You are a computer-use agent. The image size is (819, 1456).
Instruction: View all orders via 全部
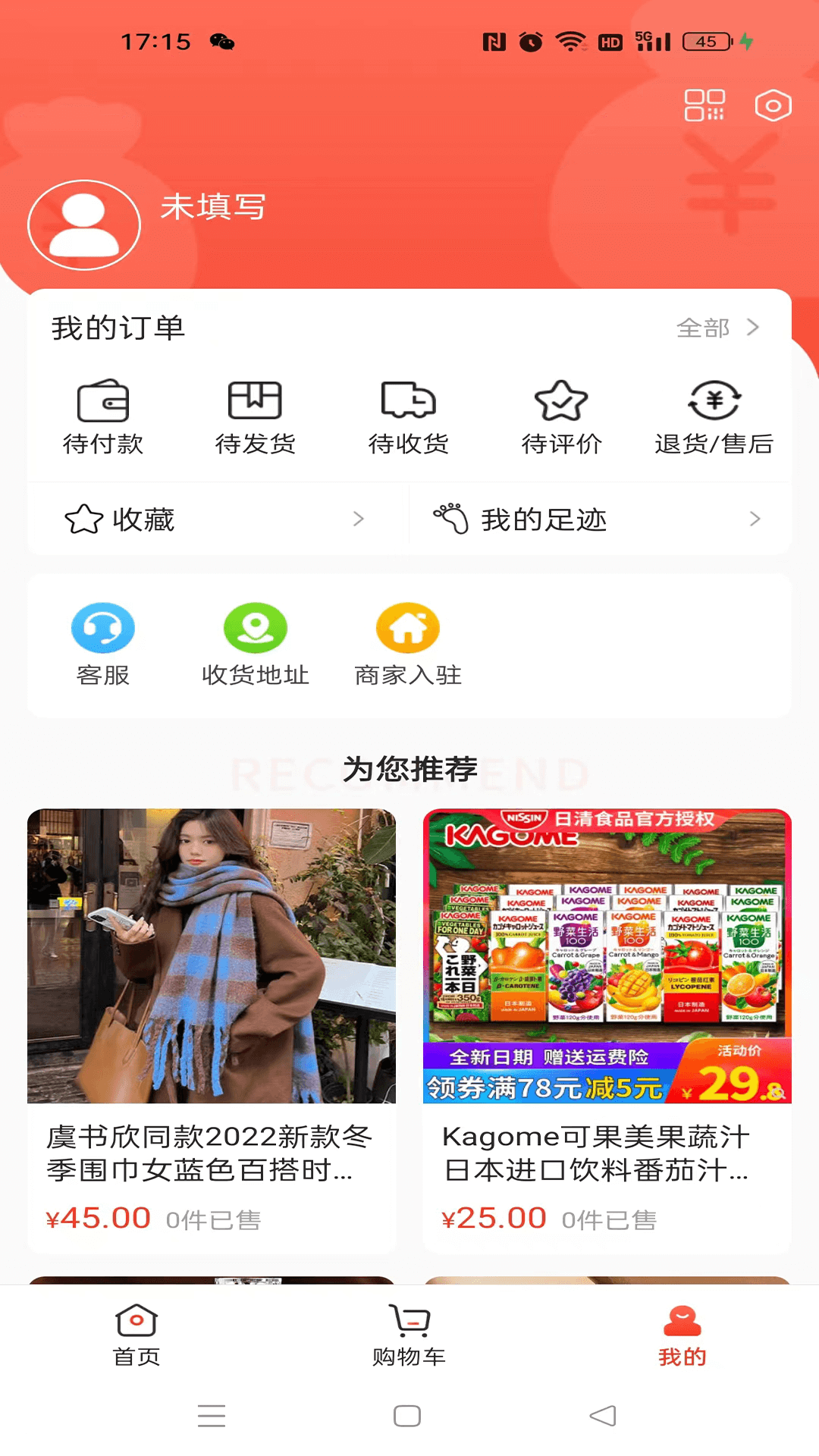pyautogui.click(x=717, y=328)
